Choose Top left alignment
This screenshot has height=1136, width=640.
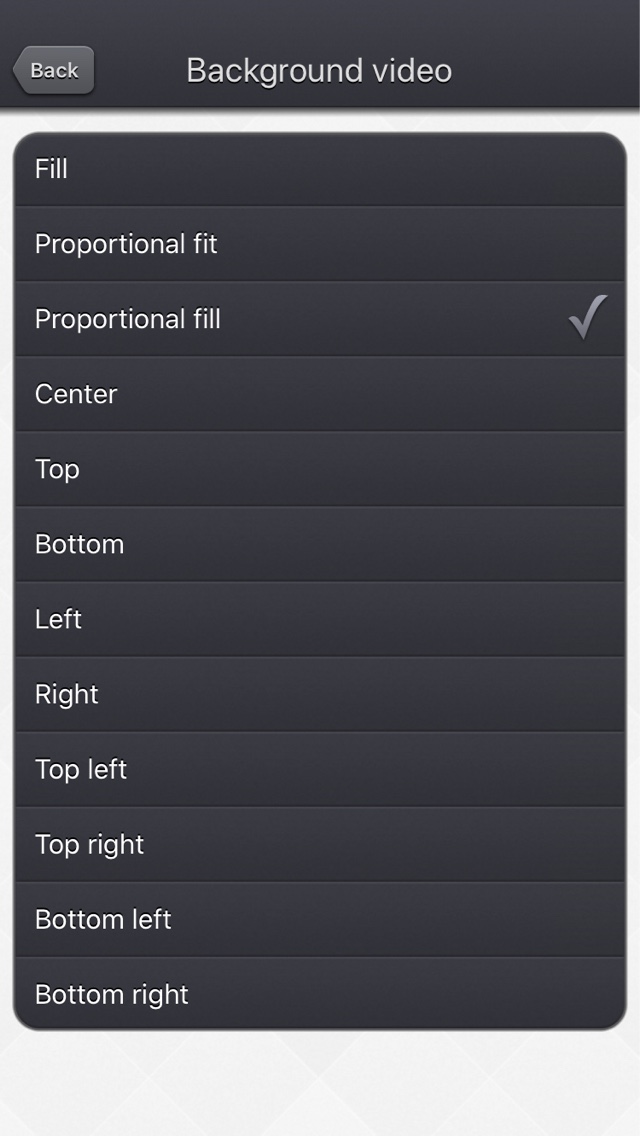click(320, 769)
